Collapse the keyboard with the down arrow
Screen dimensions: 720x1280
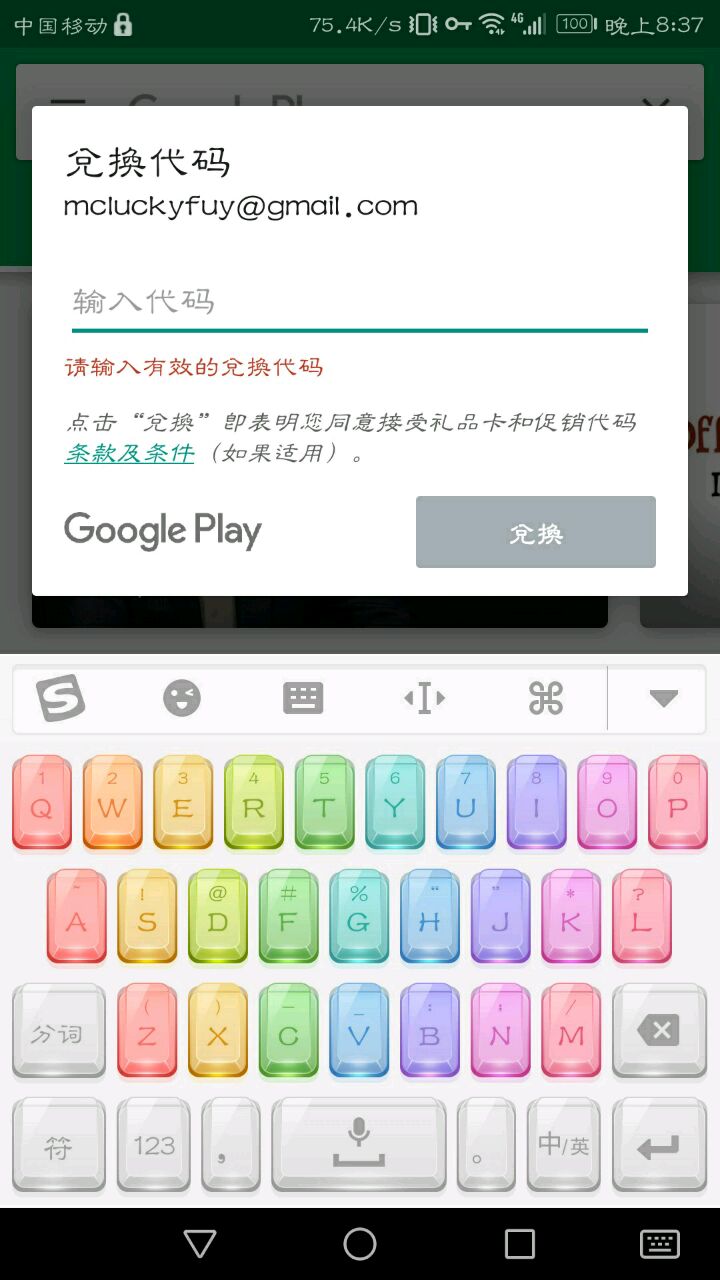[x=664, y=697]
